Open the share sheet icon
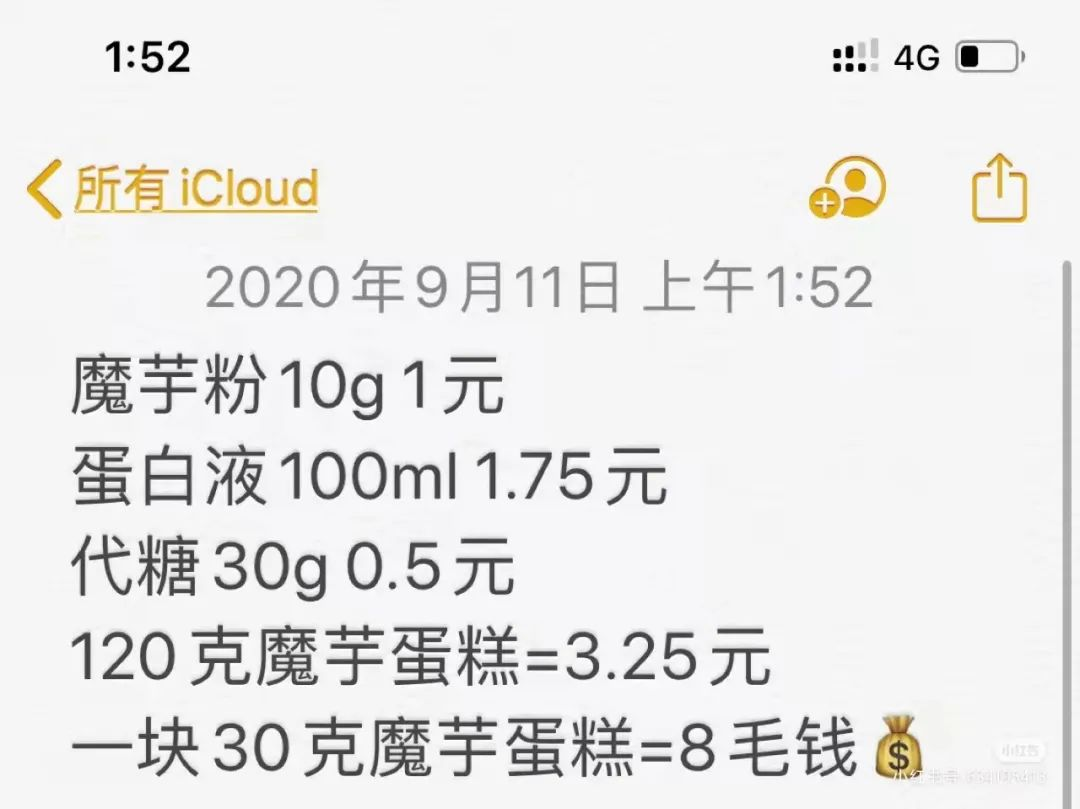Screen dimensions: 1080x809 pos(999,189)
